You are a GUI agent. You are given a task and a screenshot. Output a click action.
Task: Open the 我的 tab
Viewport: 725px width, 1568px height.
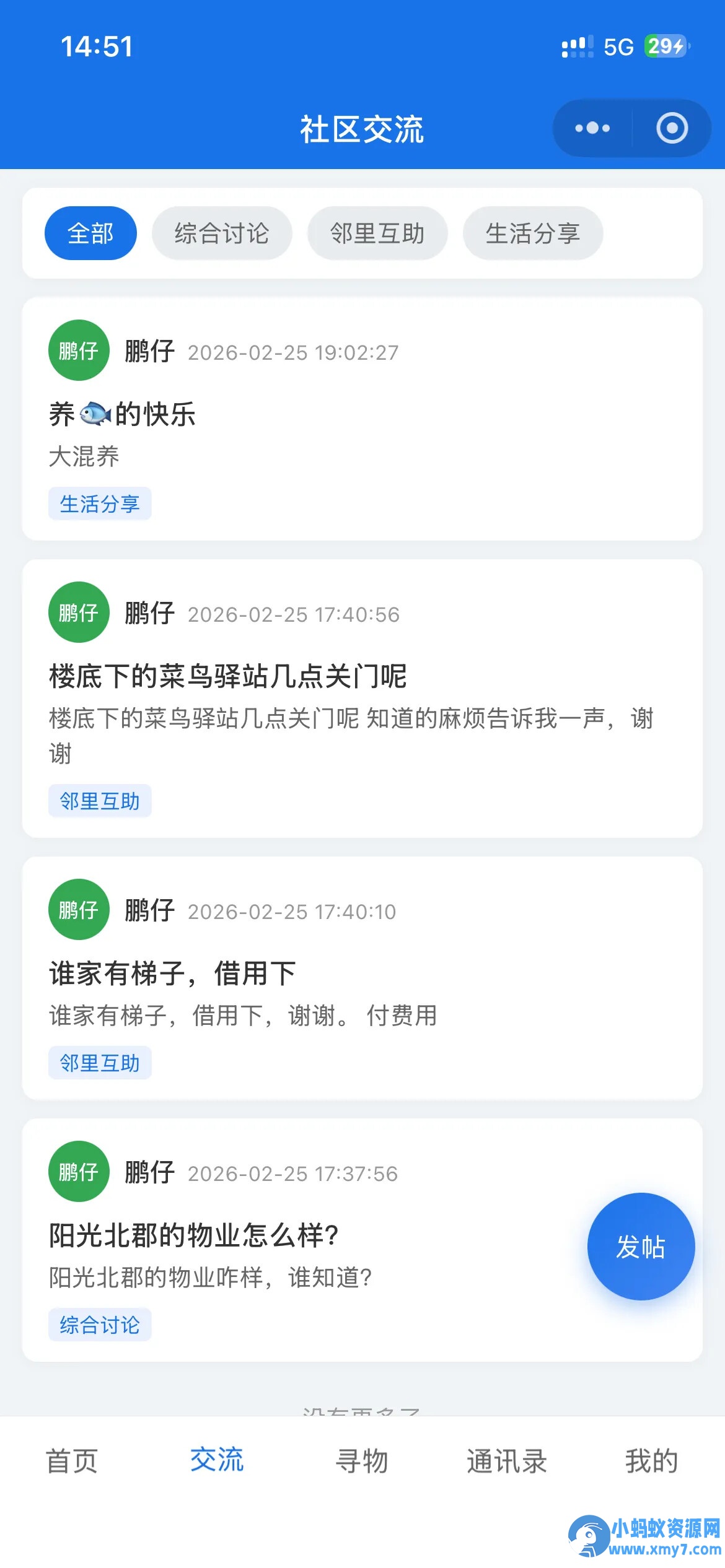(x=651, y=1463)
